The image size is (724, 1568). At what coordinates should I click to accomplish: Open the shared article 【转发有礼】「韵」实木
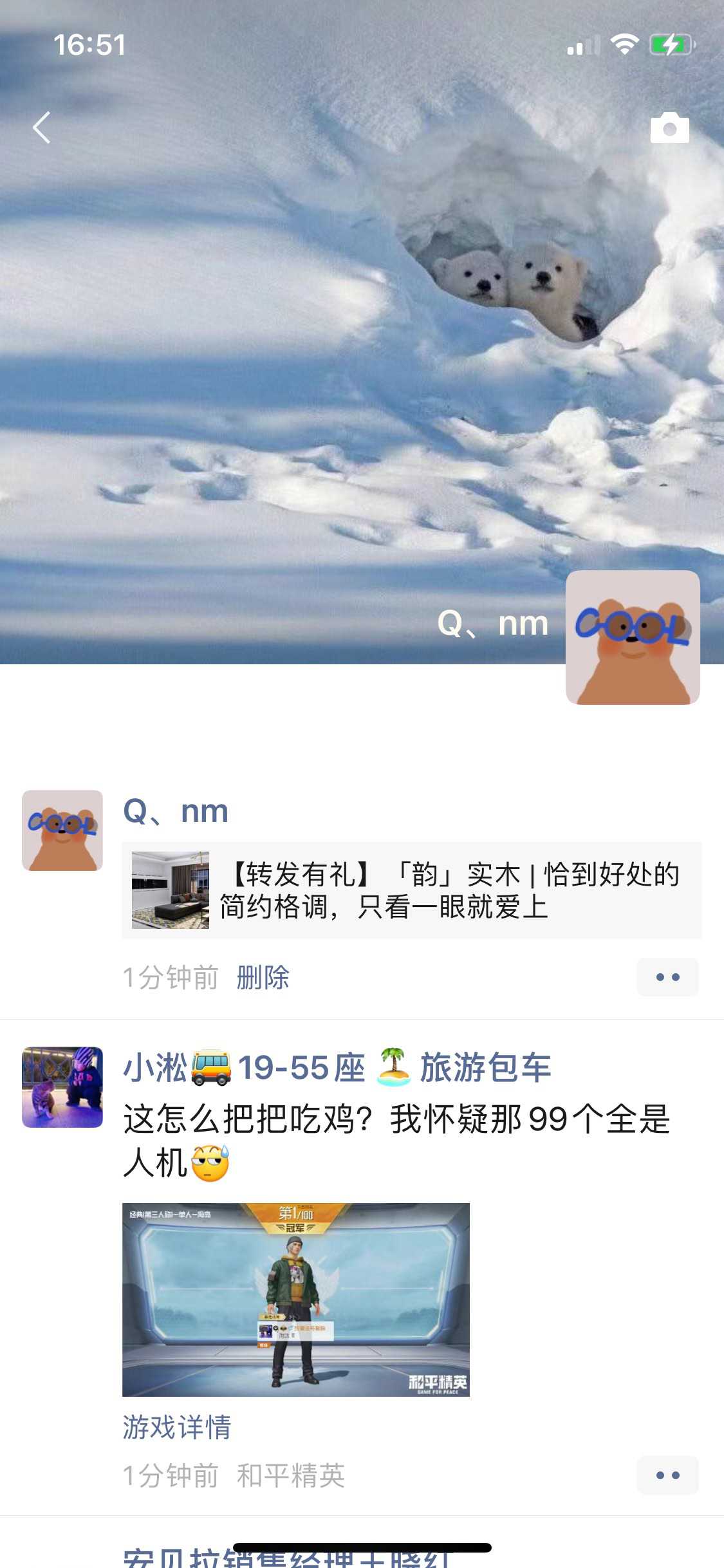point(412,890)
